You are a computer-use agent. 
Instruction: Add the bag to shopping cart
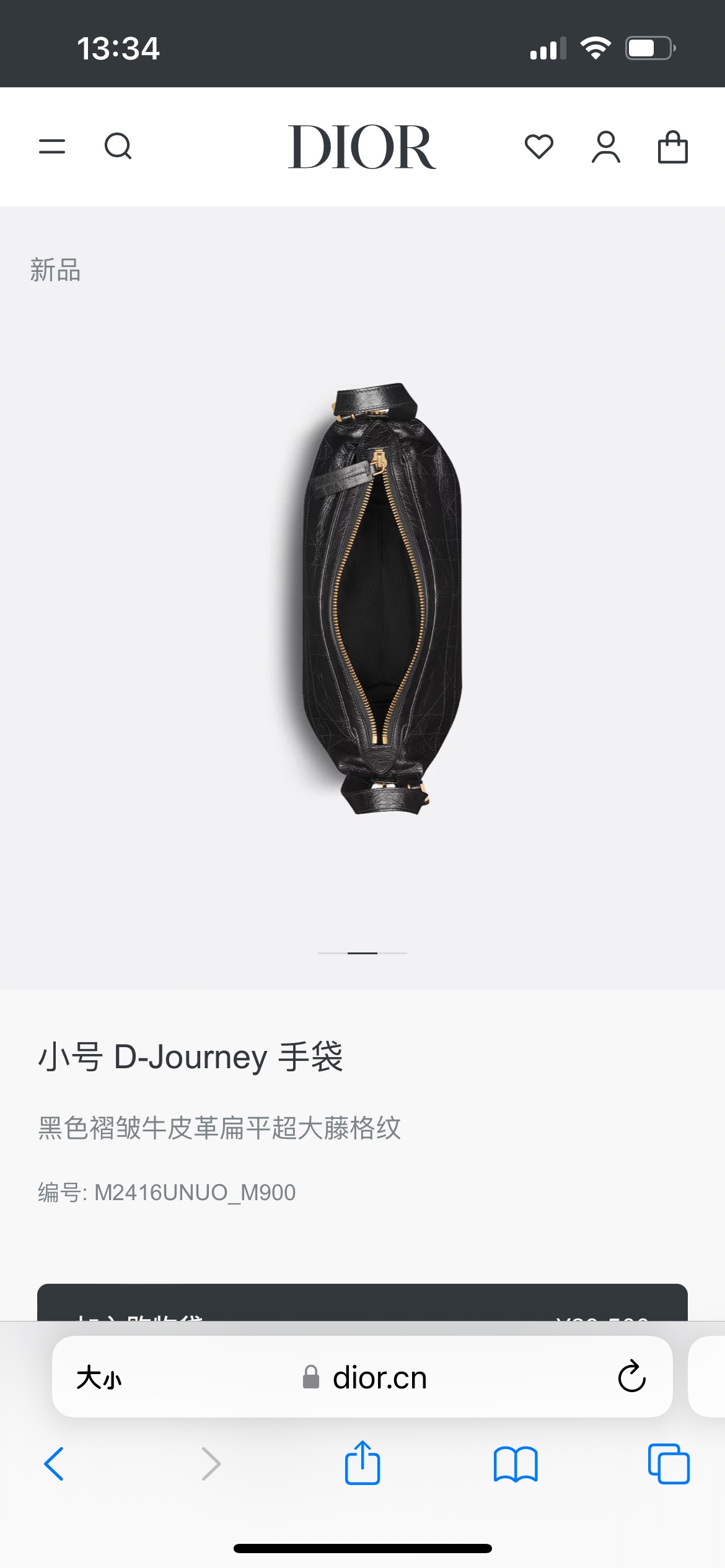click(362, 1304)
